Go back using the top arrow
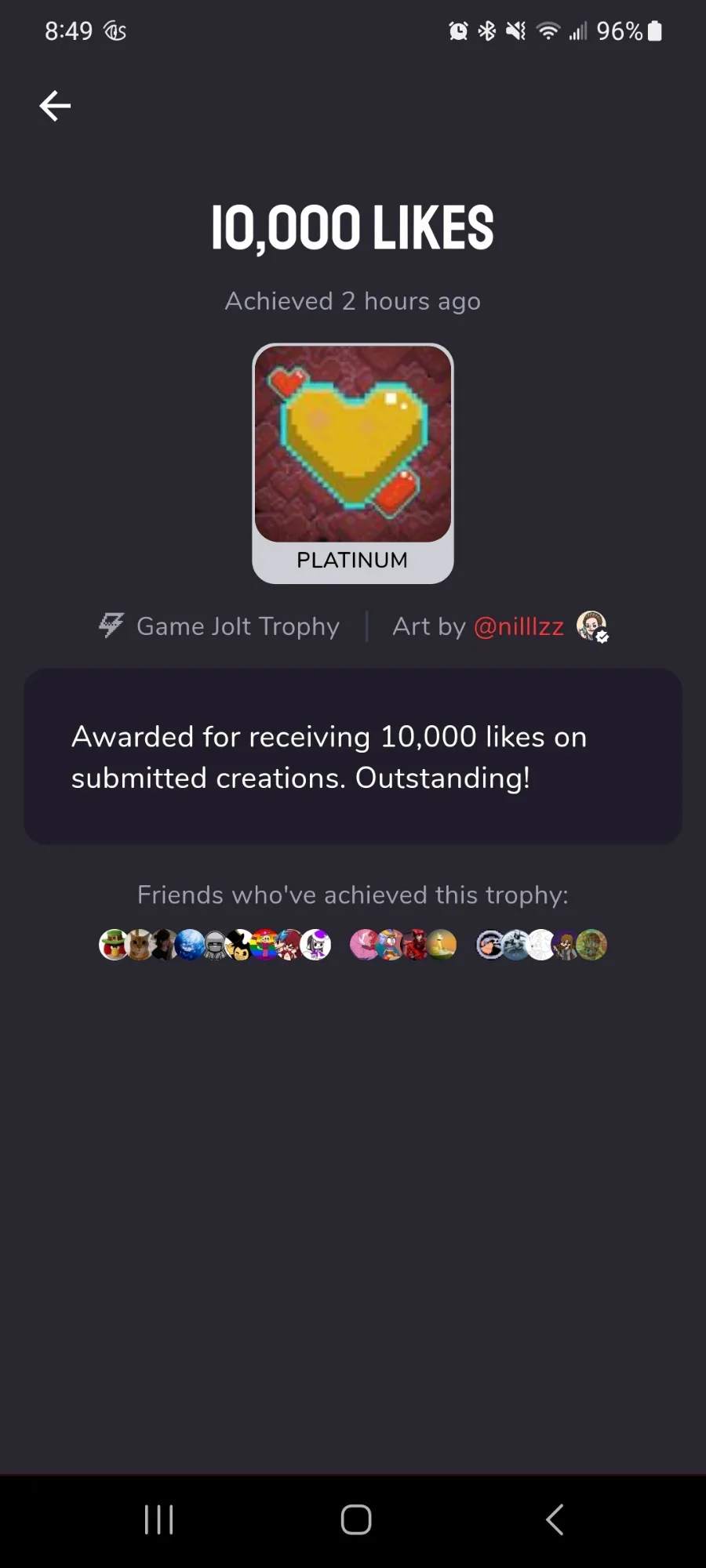706x1568 pixels. click(55, 106)
